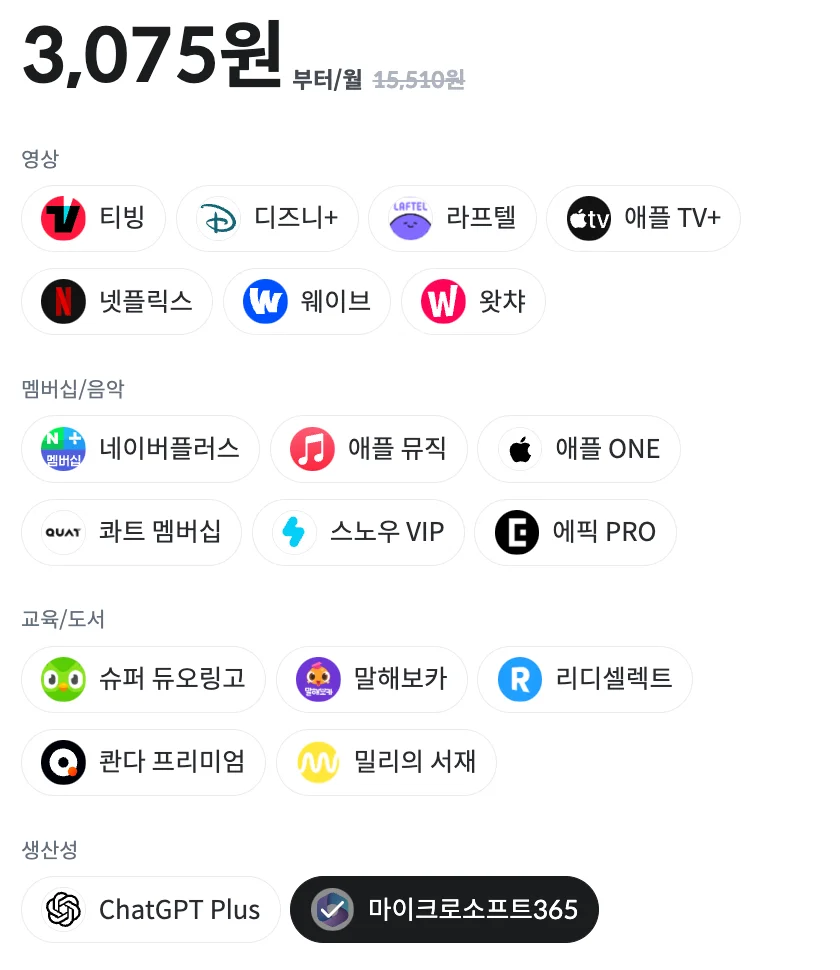This screenshot has width=840, height=970.
Task: Choose the 에픽 PRO membership
Action: [575, 532]
